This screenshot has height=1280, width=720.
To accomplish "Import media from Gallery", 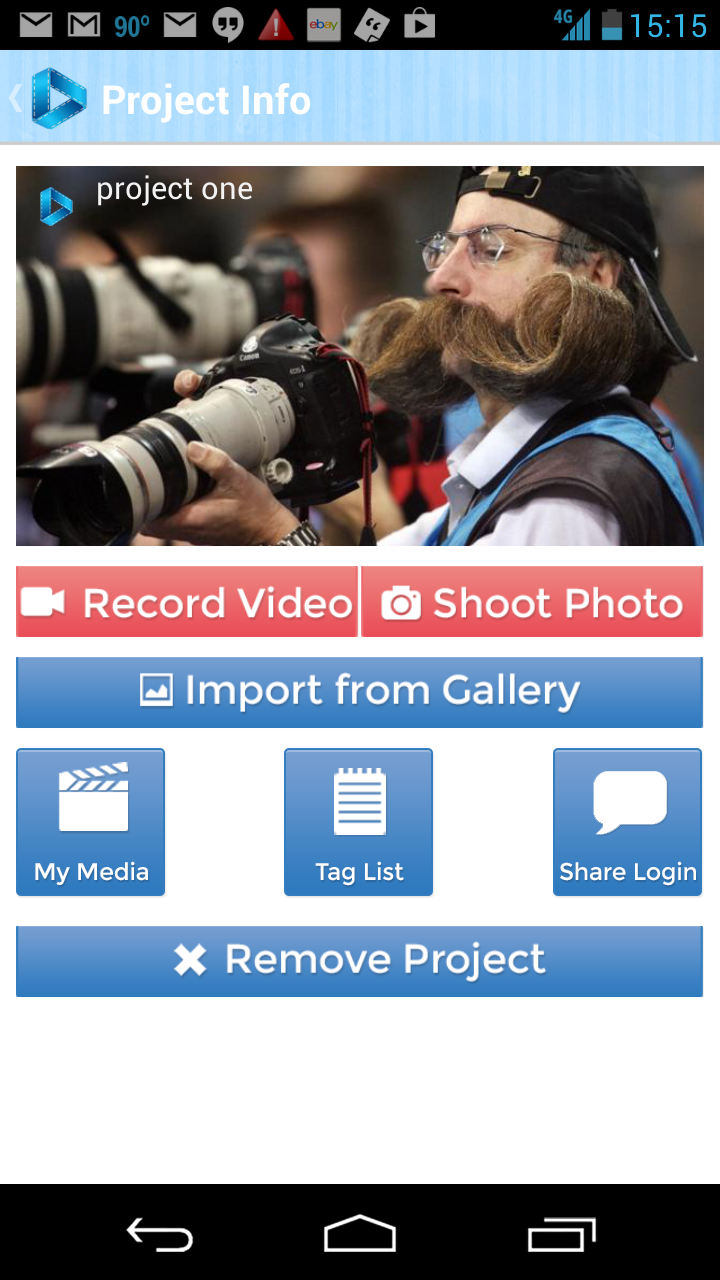I will point(360,692).
